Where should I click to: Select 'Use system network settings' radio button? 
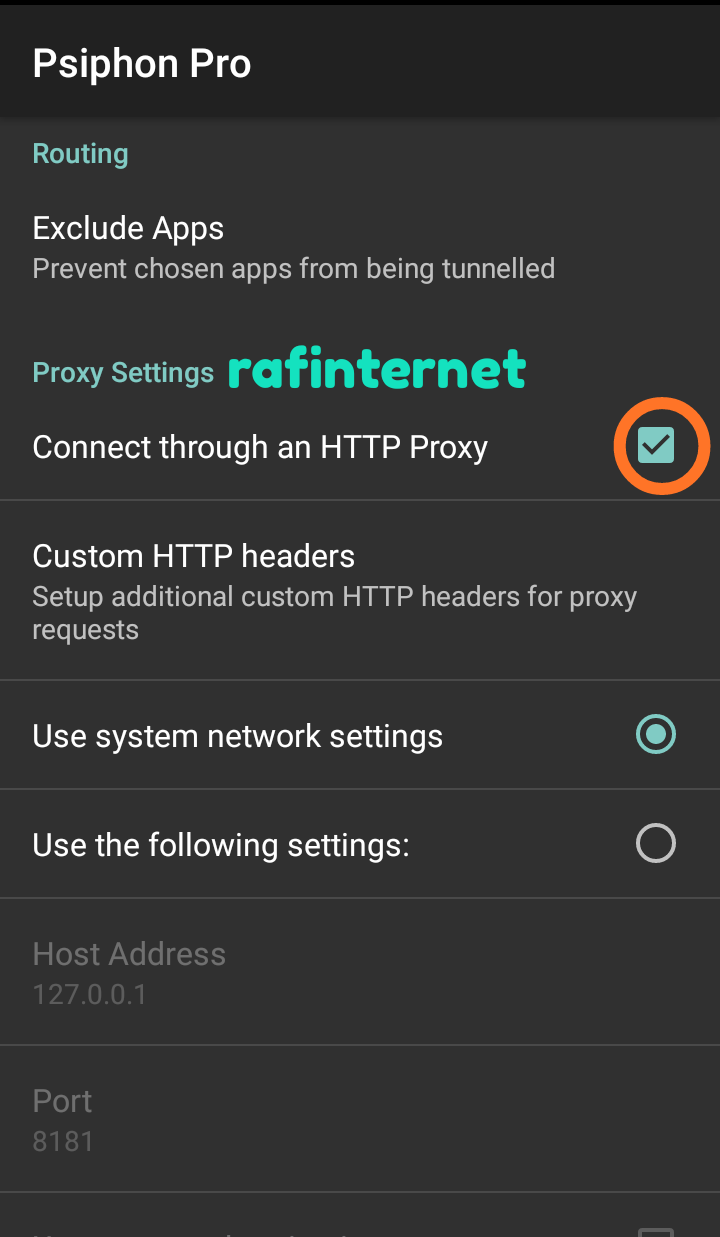click(656, 735)
